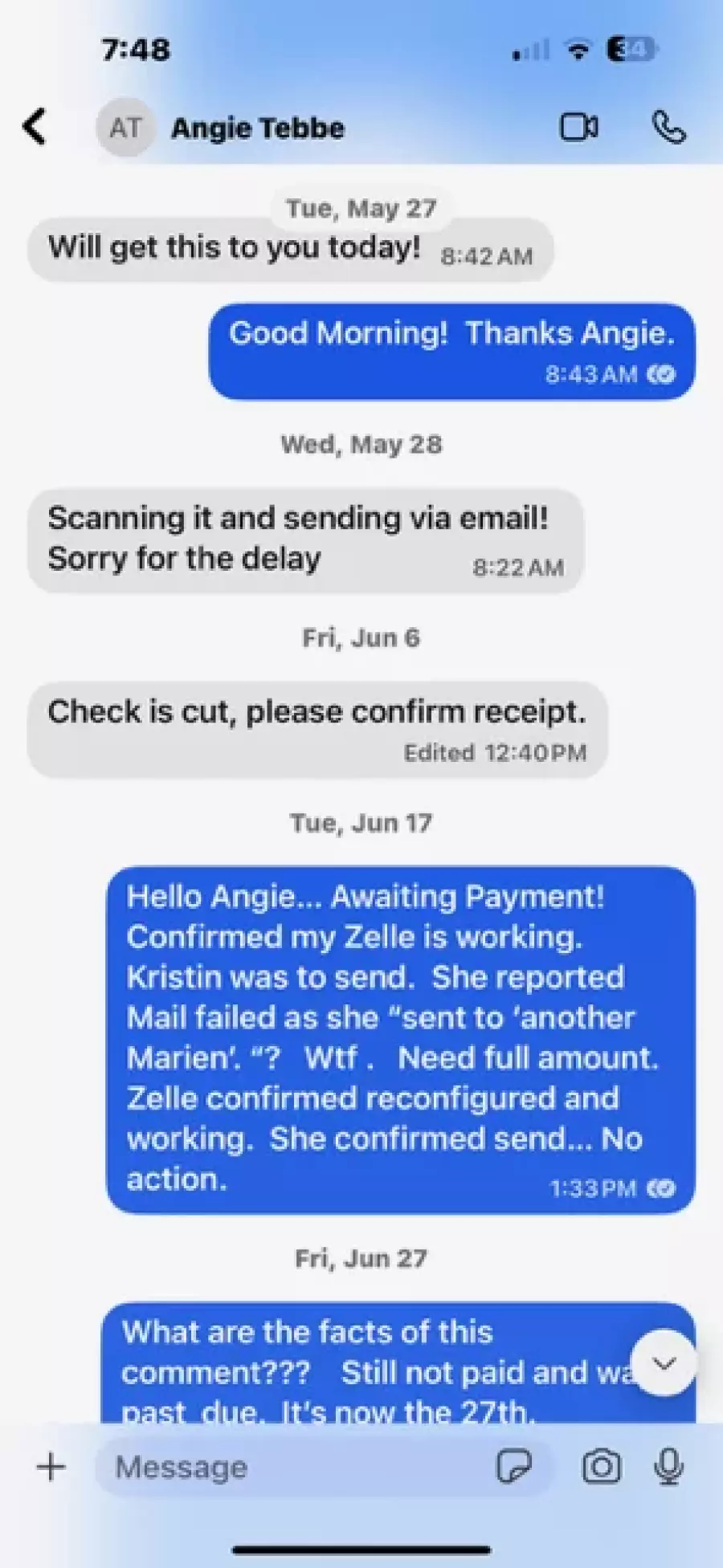Record a voice message with the microphone
Viewport: 723px width, 1568px height.
click(668, 1467)
